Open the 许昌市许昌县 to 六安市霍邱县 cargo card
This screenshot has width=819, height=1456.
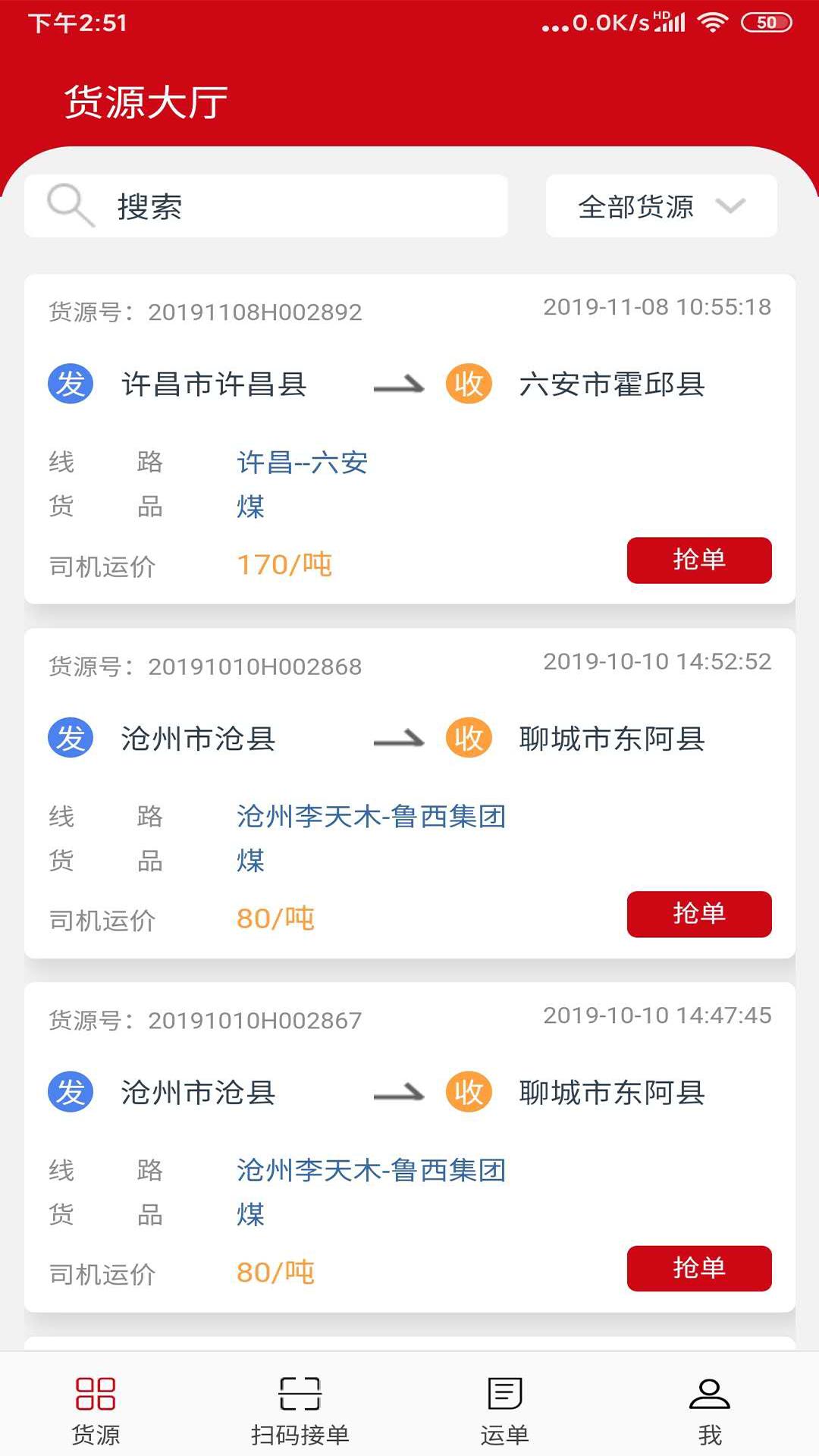click(x=409, y=425)
